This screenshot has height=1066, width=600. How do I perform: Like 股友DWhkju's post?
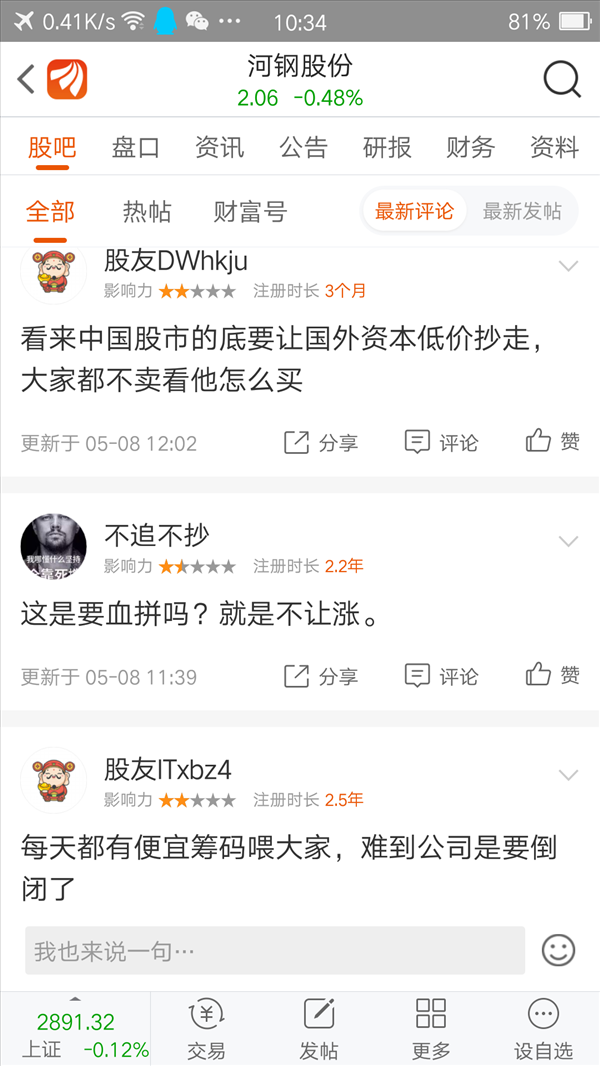tap(553, 442)
